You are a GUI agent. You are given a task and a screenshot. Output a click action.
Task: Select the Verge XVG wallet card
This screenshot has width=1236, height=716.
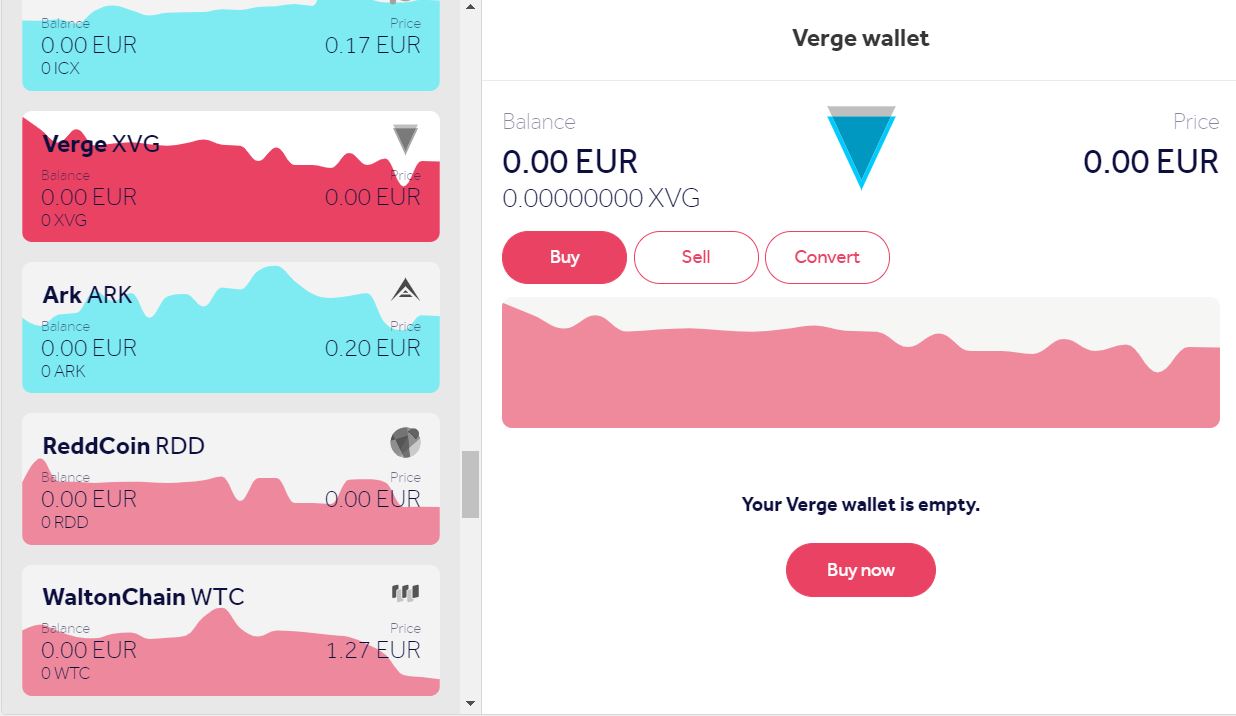231,176
